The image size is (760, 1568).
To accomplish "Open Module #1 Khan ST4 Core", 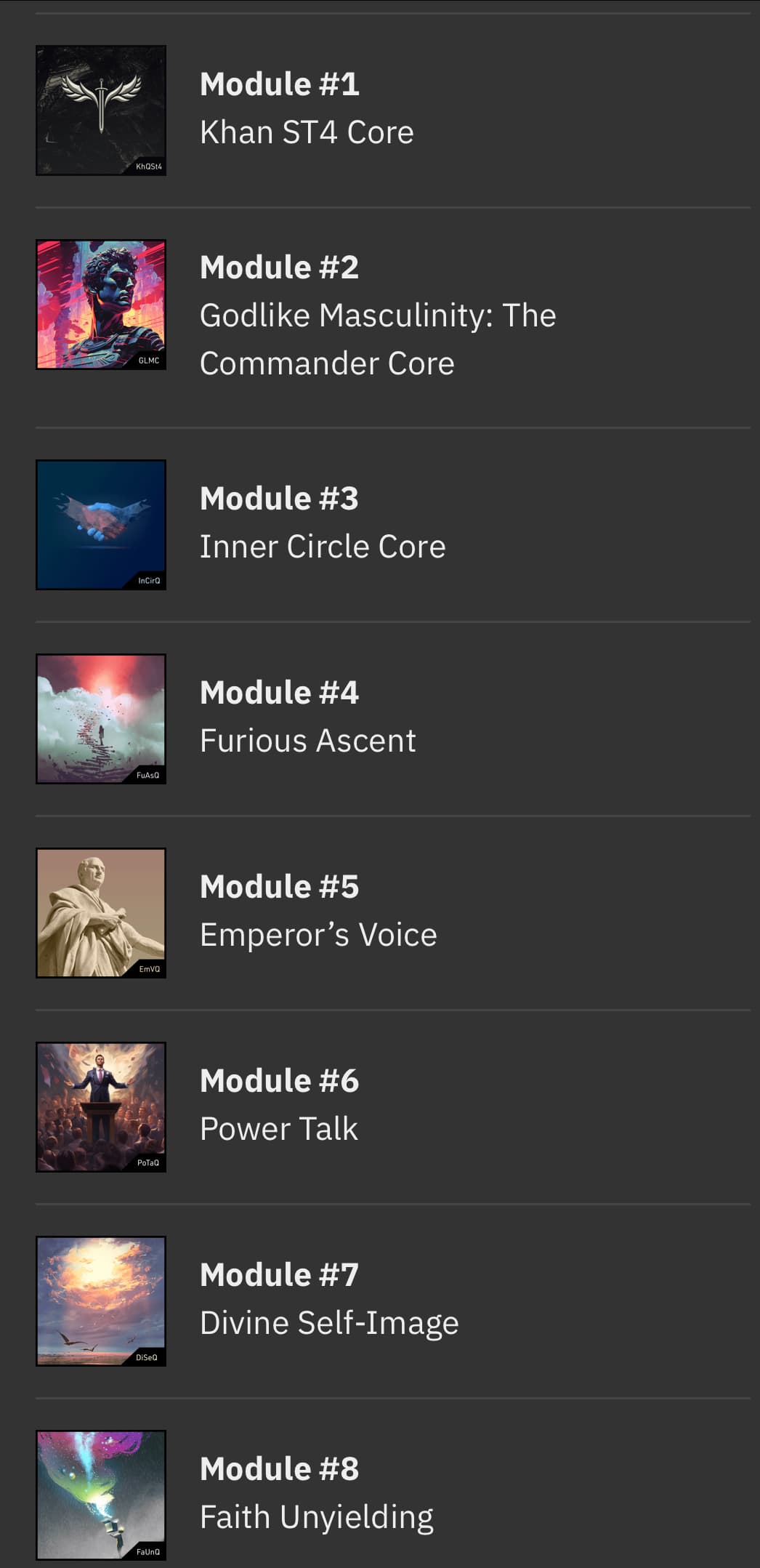I will click(392, 110).
